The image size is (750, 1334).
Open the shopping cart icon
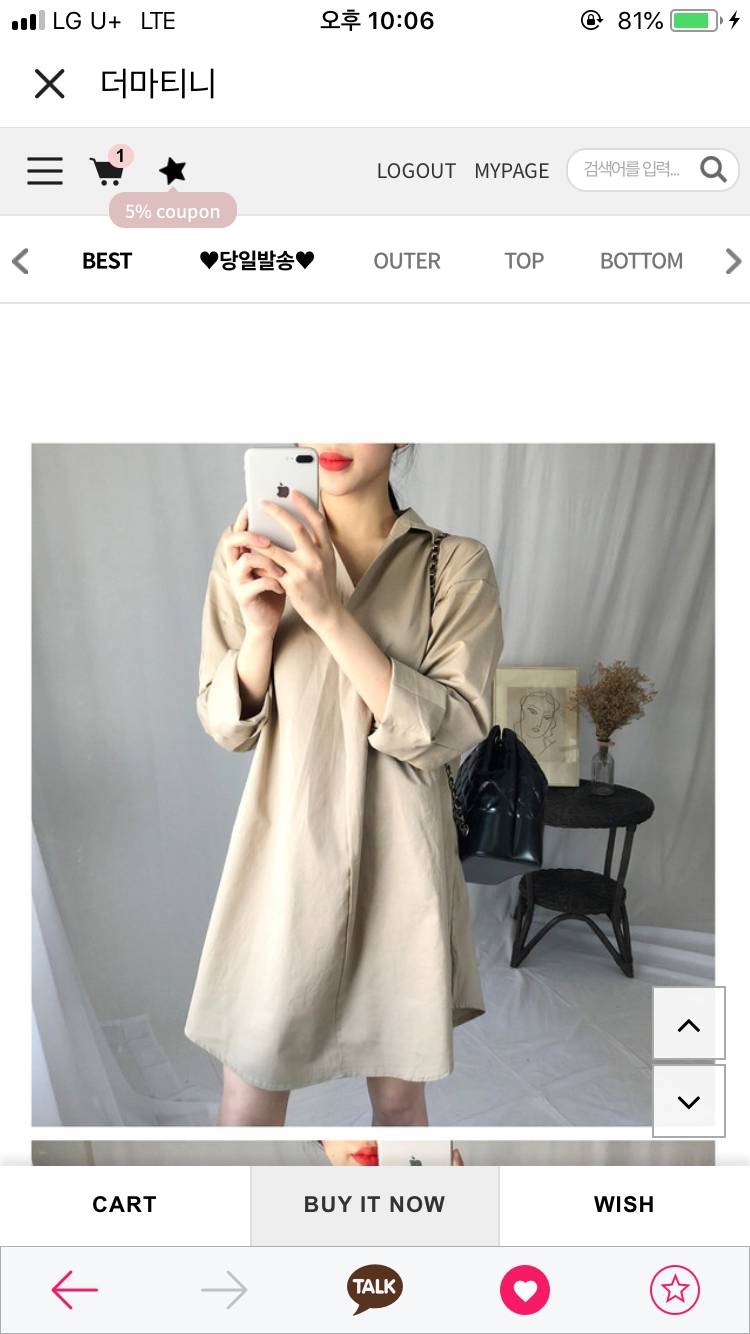[x=107, y=171]
